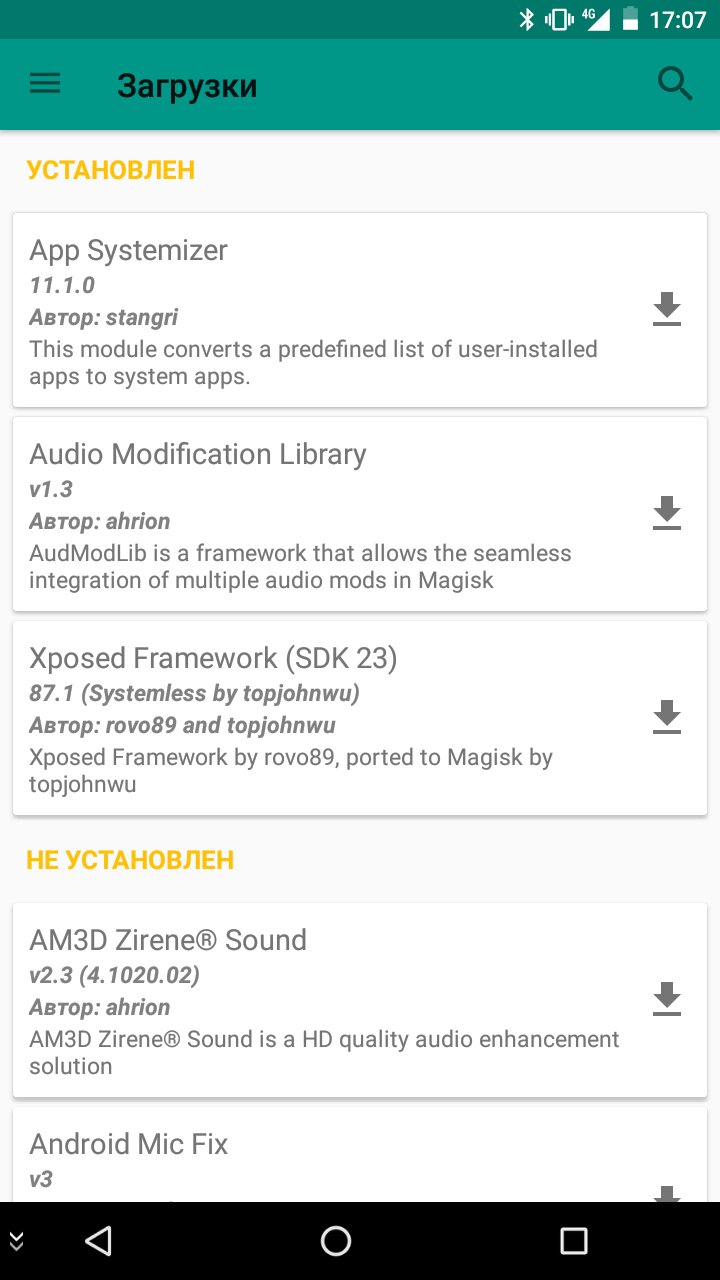This screenshot has width=720, height=1280.
Task: Download Xposed Framework (SDK 23)
Action: [667, 718]
